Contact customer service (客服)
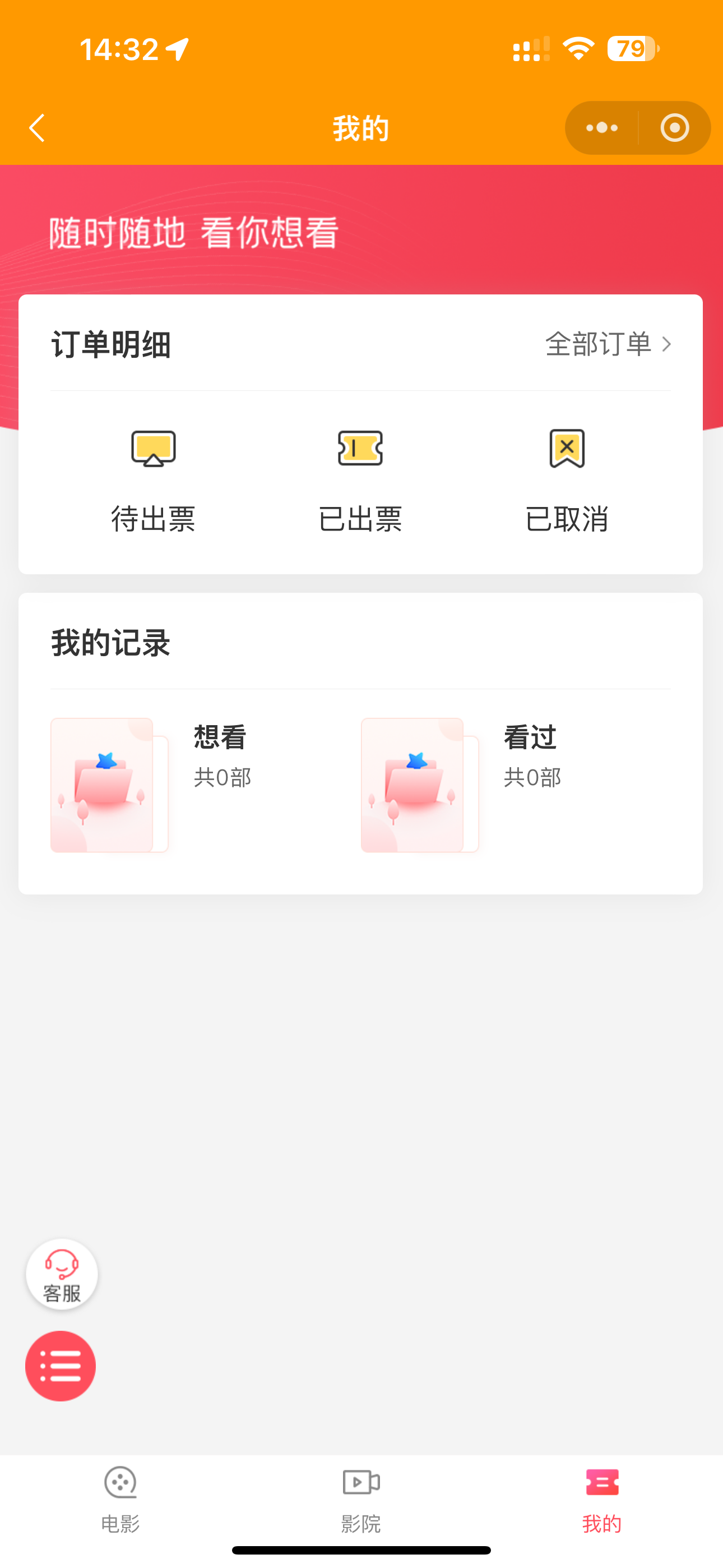The height and width of the screenshot is (1568, 723). click(62, 1274)
